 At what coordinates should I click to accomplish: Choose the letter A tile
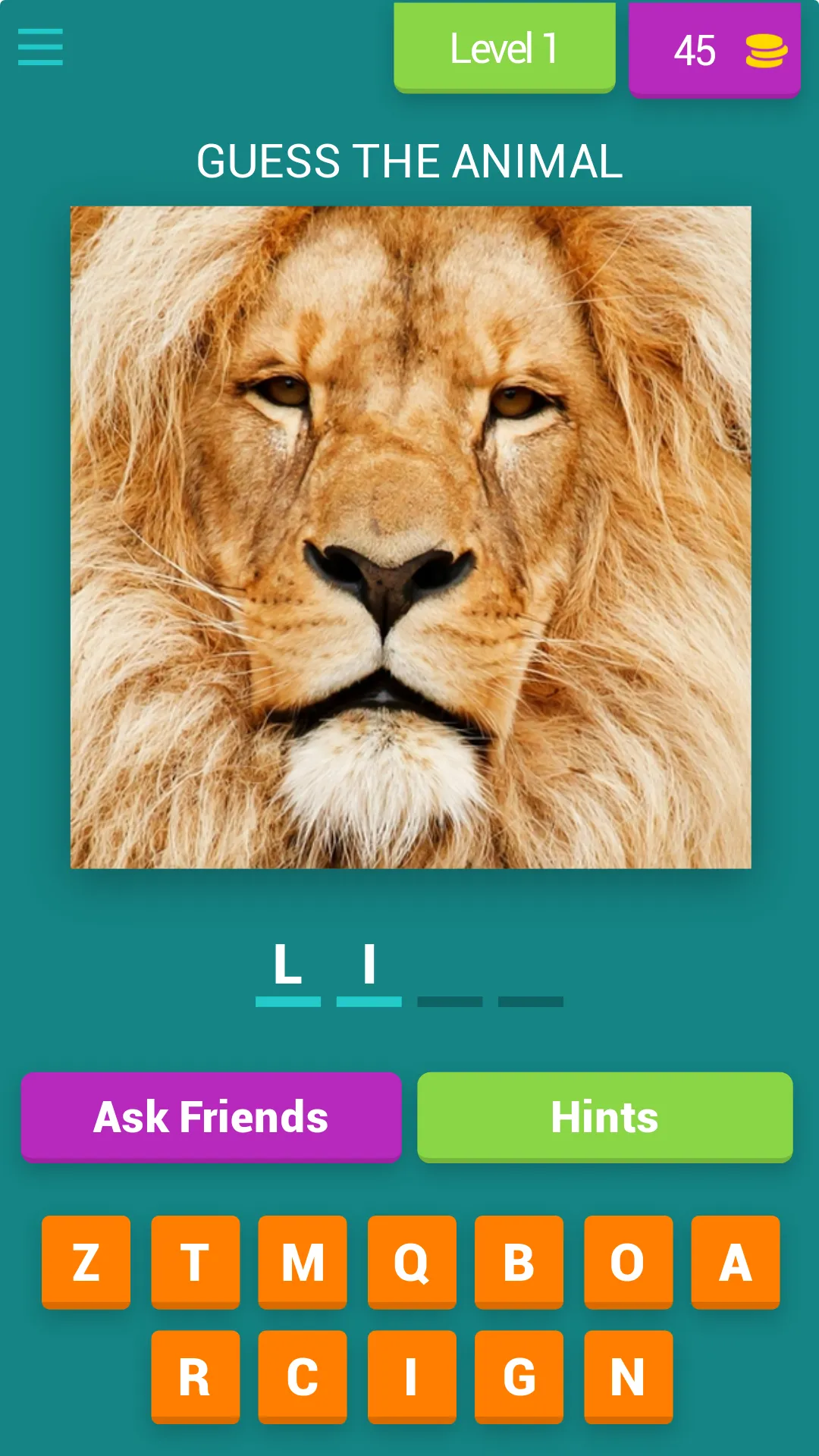735,1262
